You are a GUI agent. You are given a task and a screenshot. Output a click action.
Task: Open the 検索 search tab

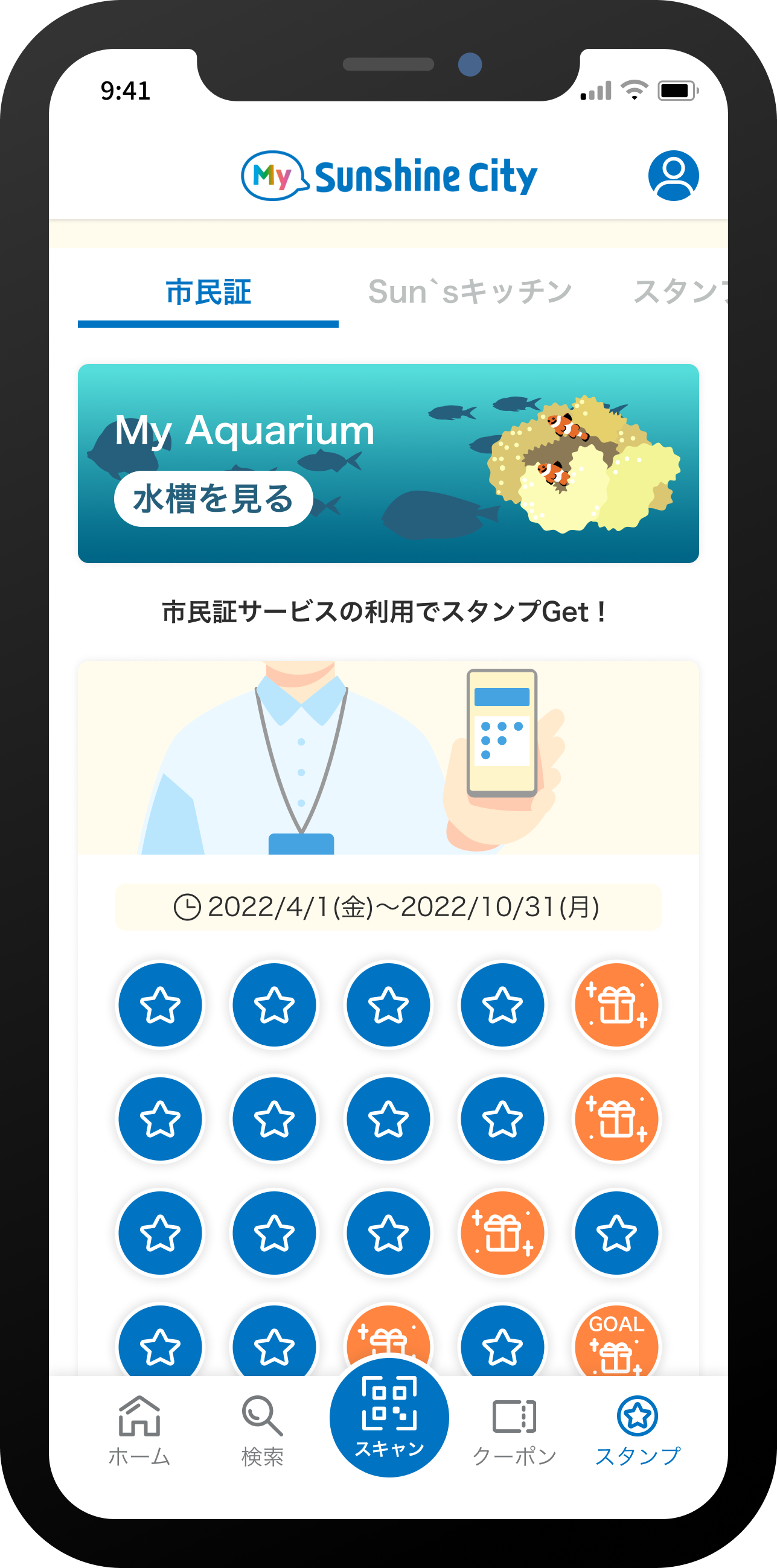coord(263,1428)
